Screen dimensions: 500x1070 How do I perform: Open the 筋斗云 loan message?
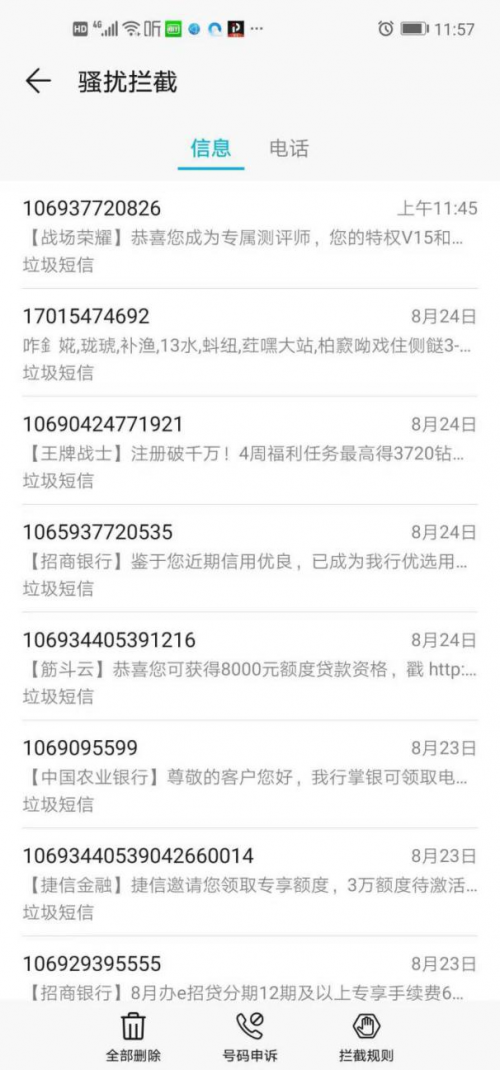point(250,667)
